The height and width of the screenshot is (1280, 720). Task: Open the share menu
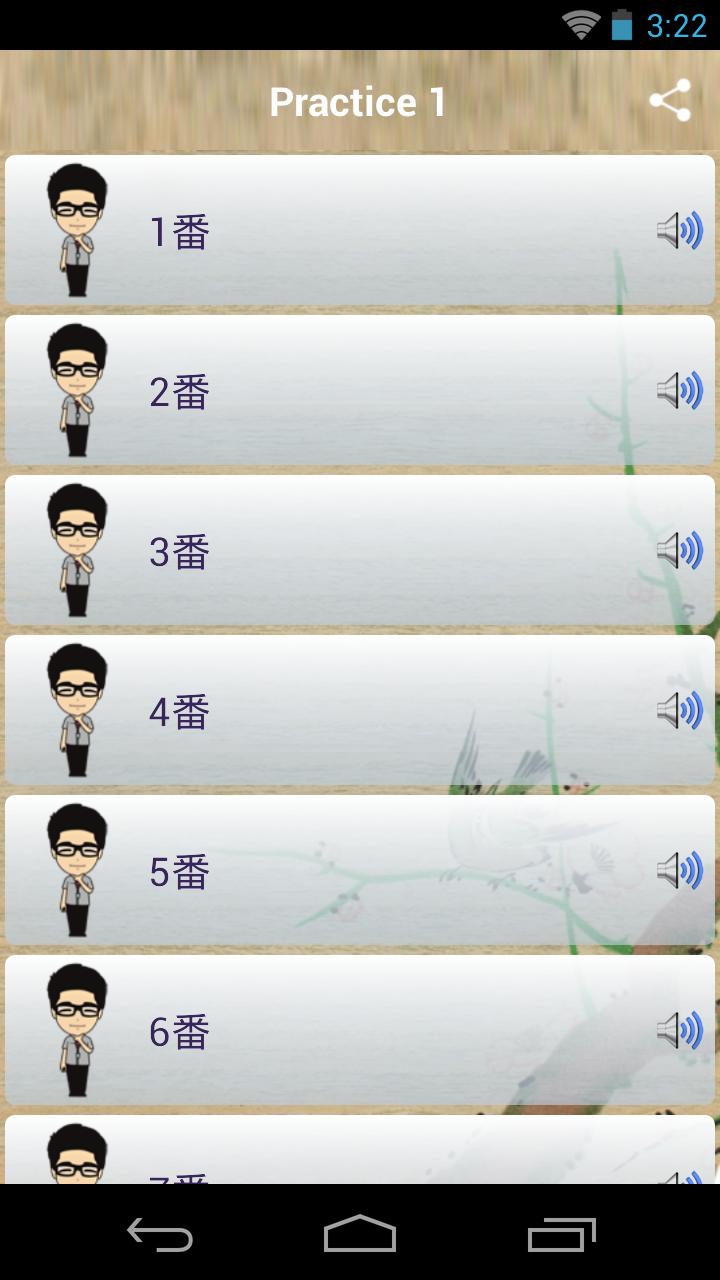click(668, 100)
